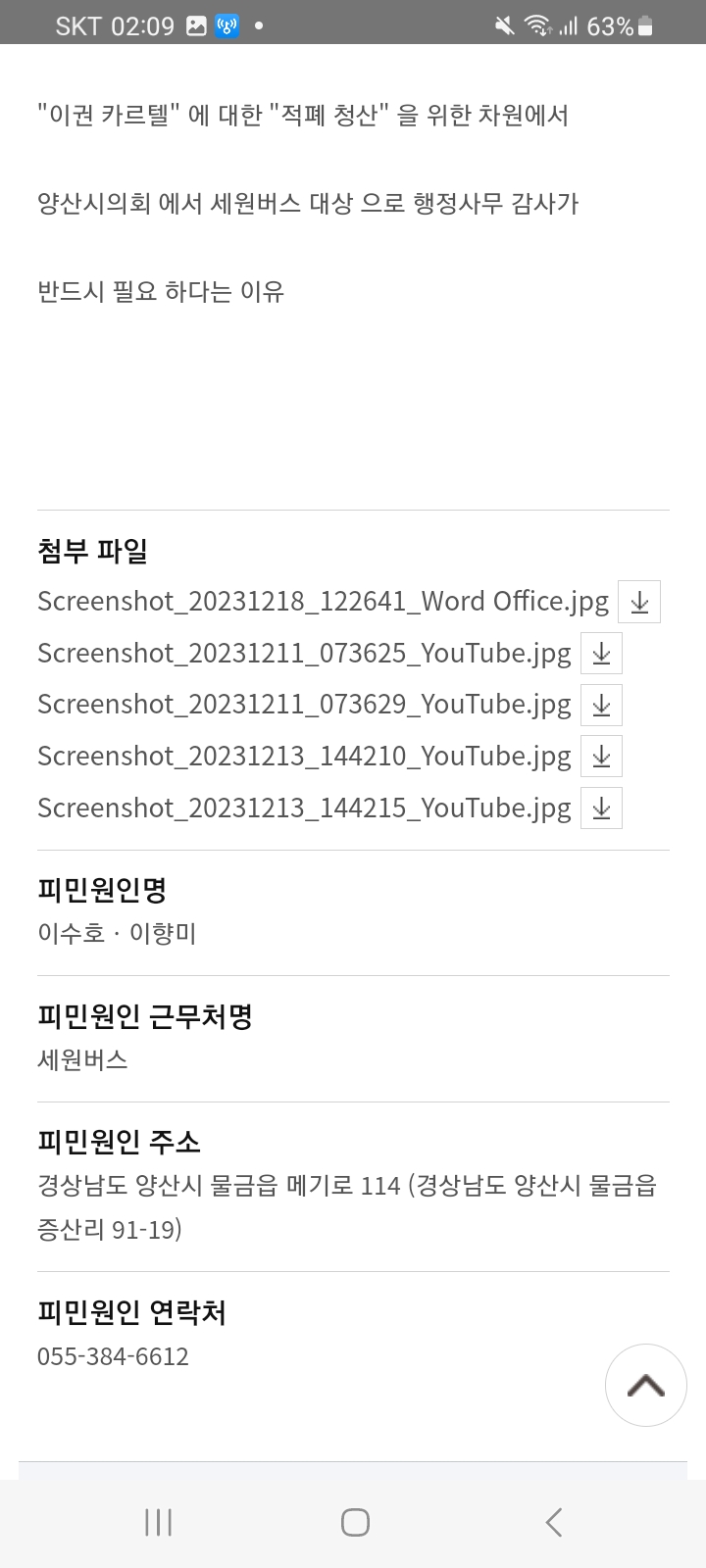706x1568 pixels.
Task: Download Screenshot_20231211_073625_YouTube.jpg file
Action: coord(601,654)
